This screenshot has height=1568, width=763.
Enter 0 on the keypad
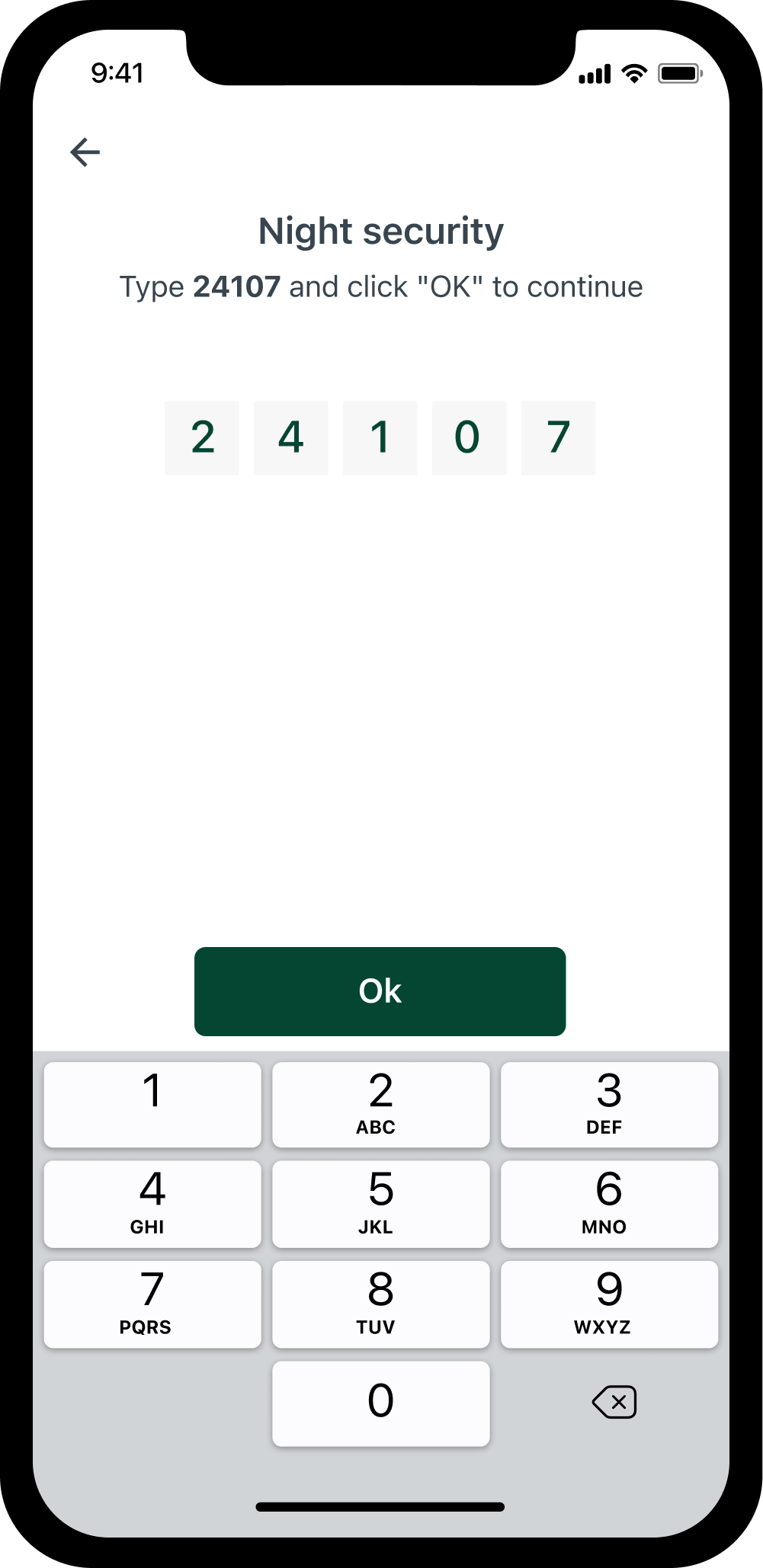(380, 1403)
